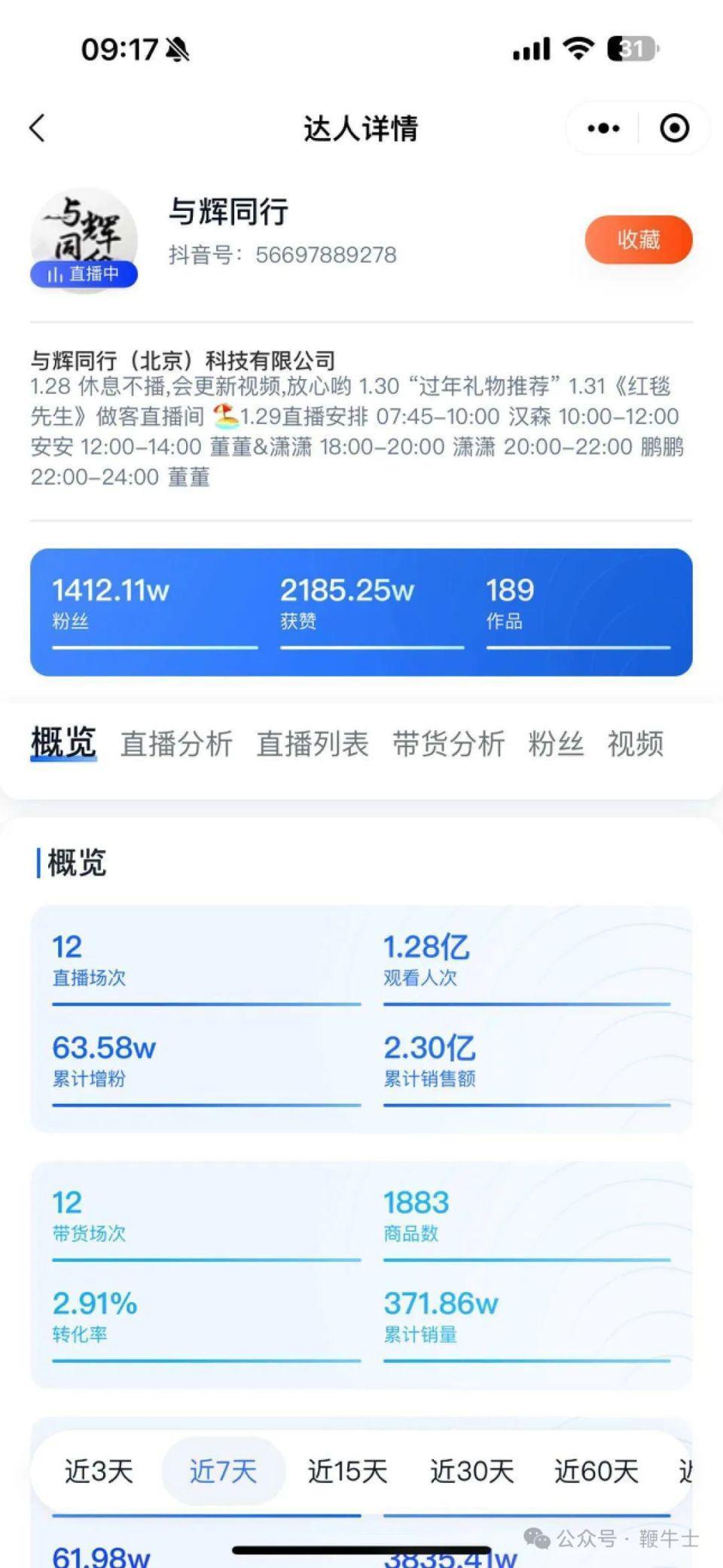723x1568 pixels.
Task: Tap the beach umbrella emoji in the bio
Action: [224, 416]
